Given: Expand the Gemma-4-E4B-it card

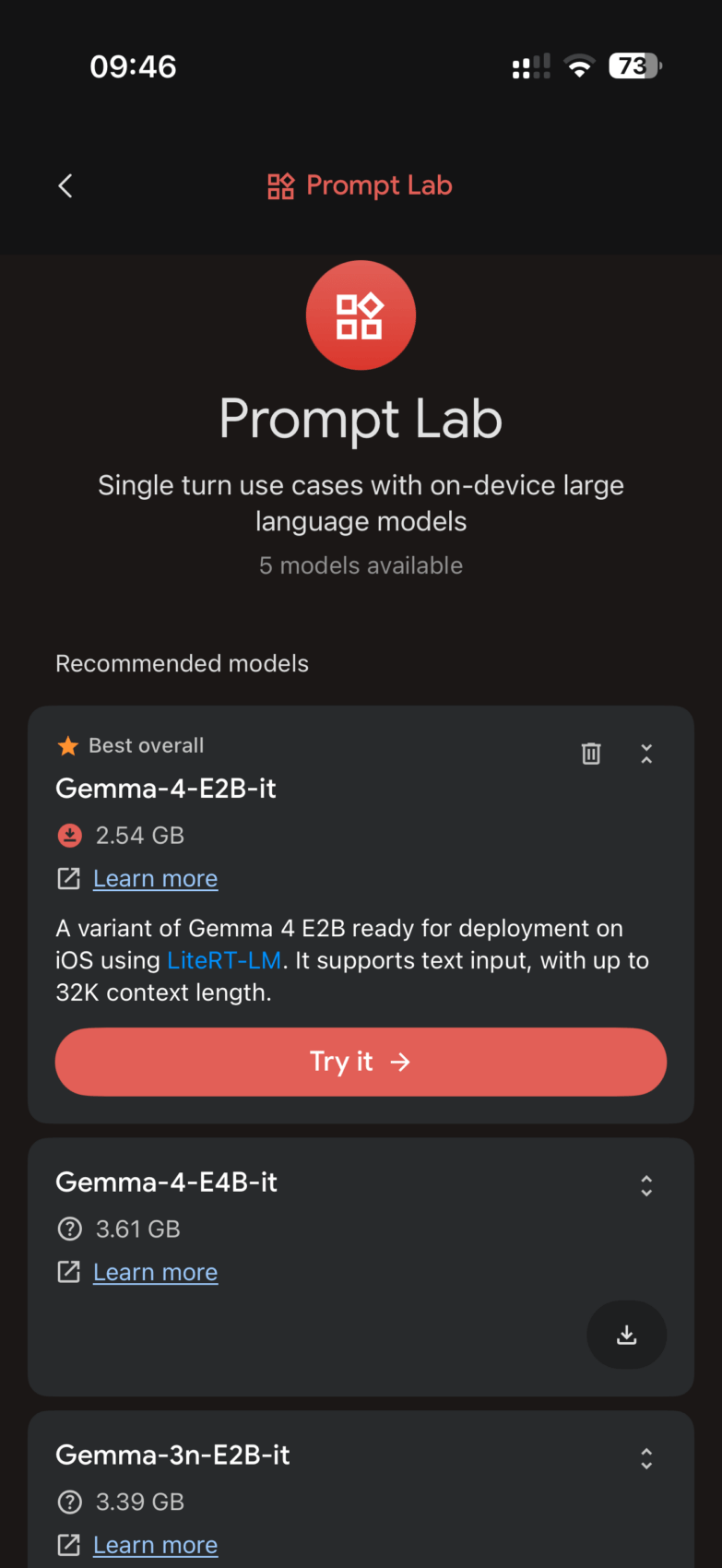Looking at the screenshot, I should [x=646, y=1185].
